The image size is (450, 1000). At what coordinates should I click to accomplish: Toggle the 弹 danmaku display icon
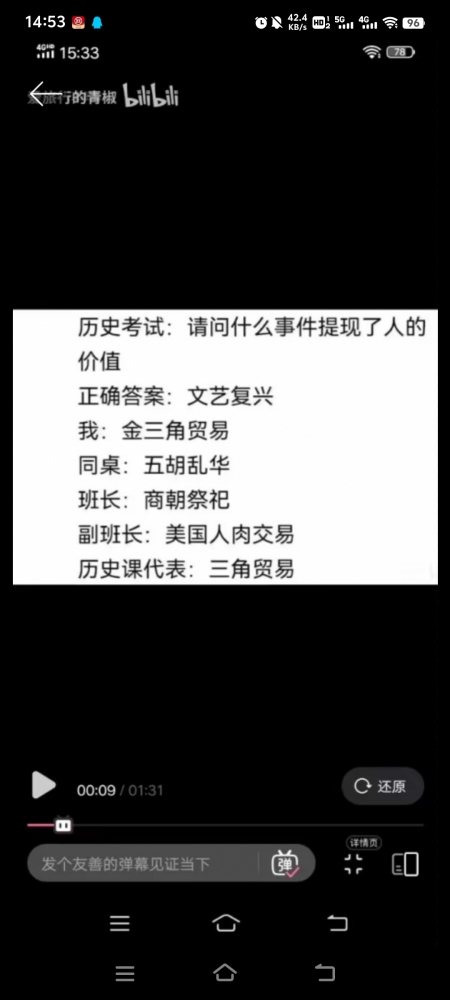285,864
